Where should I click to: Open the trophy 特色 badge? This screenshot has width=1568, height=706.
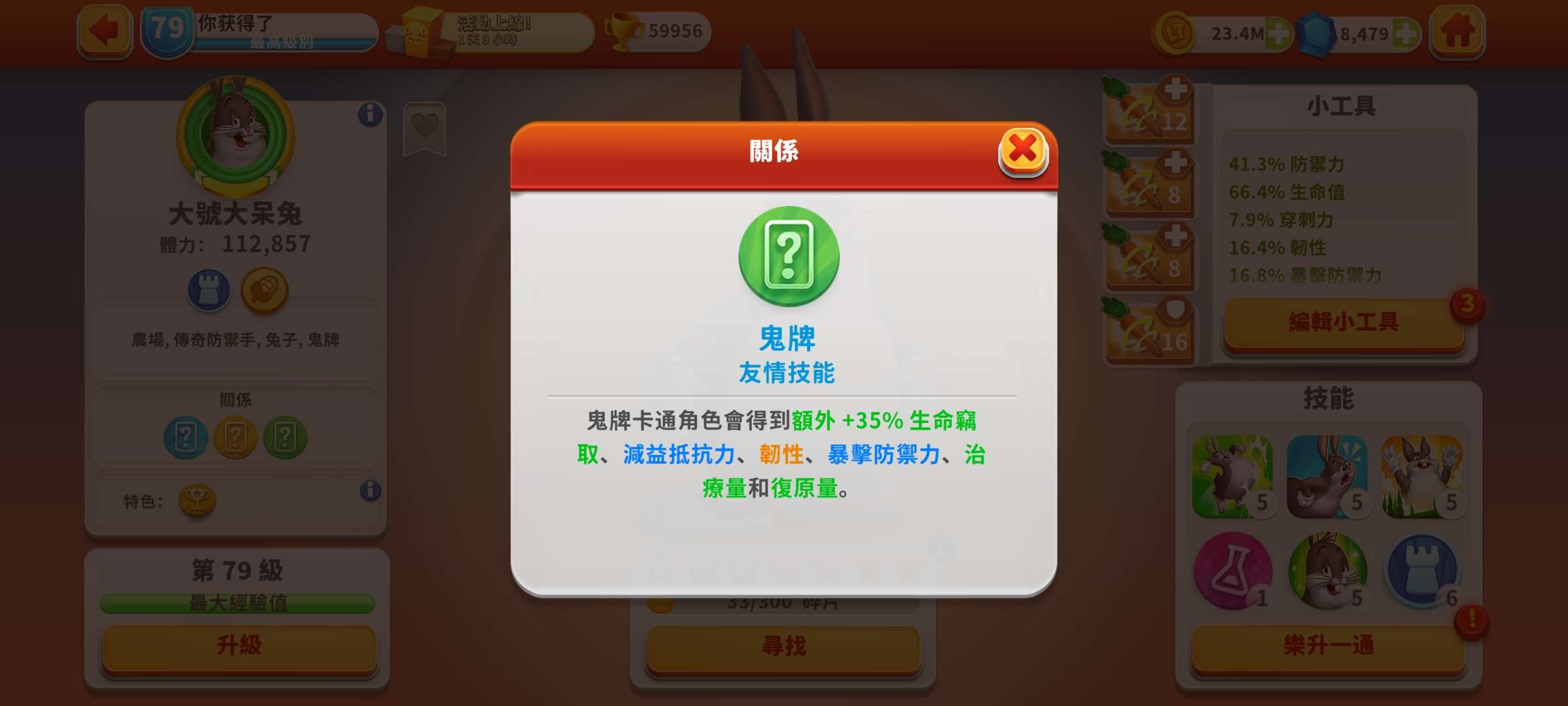pos(197,501)
